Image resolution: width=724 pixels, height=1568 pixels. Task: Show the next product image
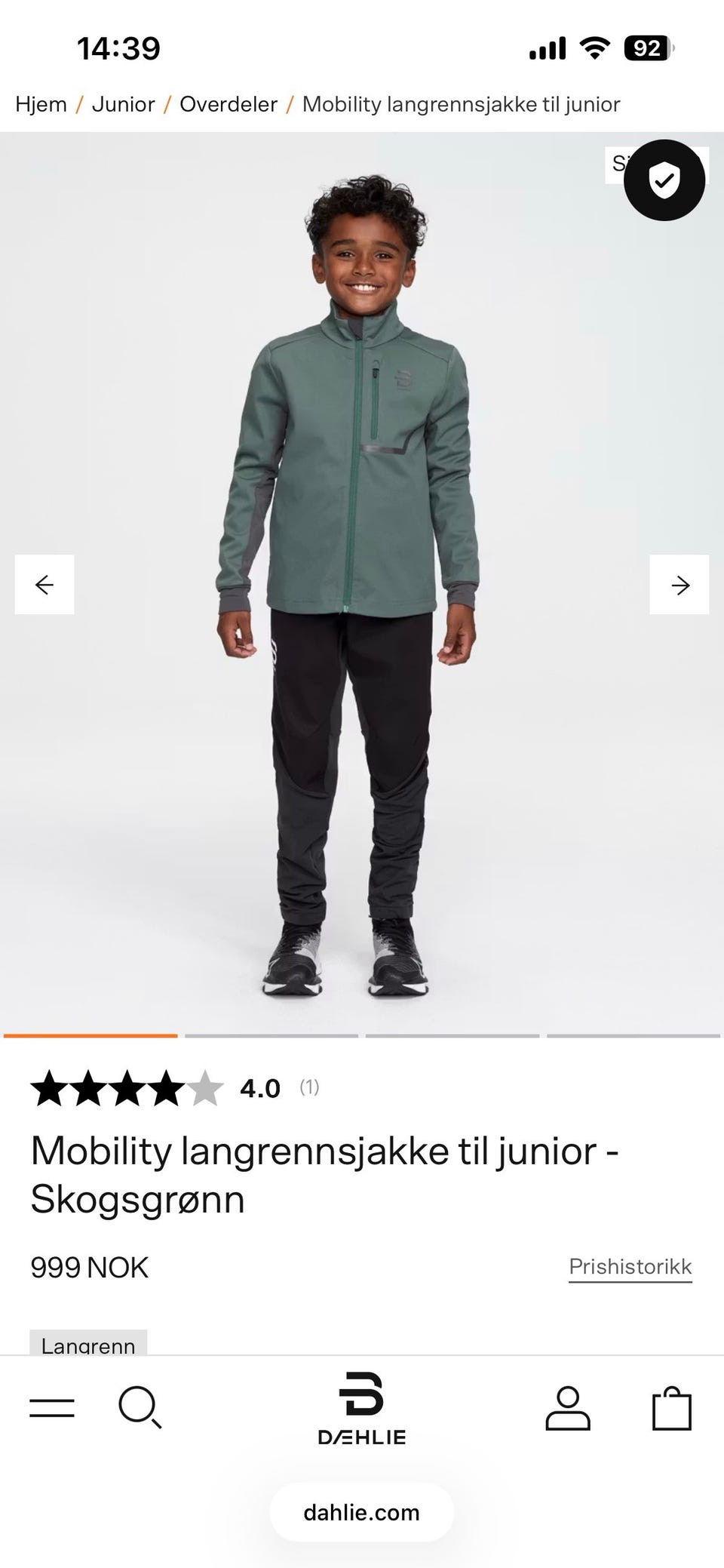tap(680, 585)
